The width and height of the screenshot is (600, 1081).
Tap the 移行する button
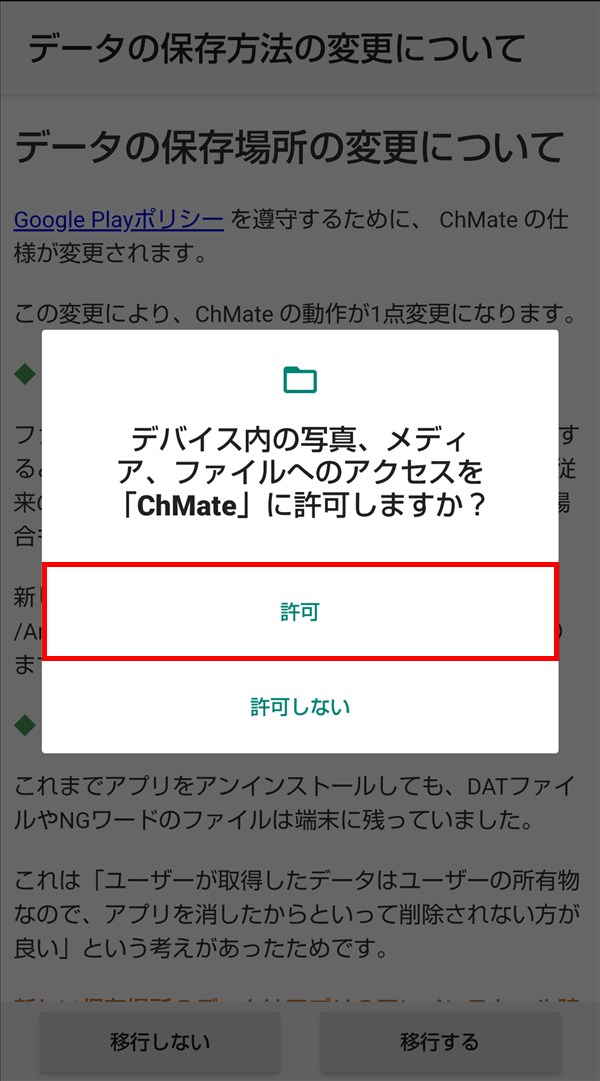pyautogui.click(x=440, y=1041)
